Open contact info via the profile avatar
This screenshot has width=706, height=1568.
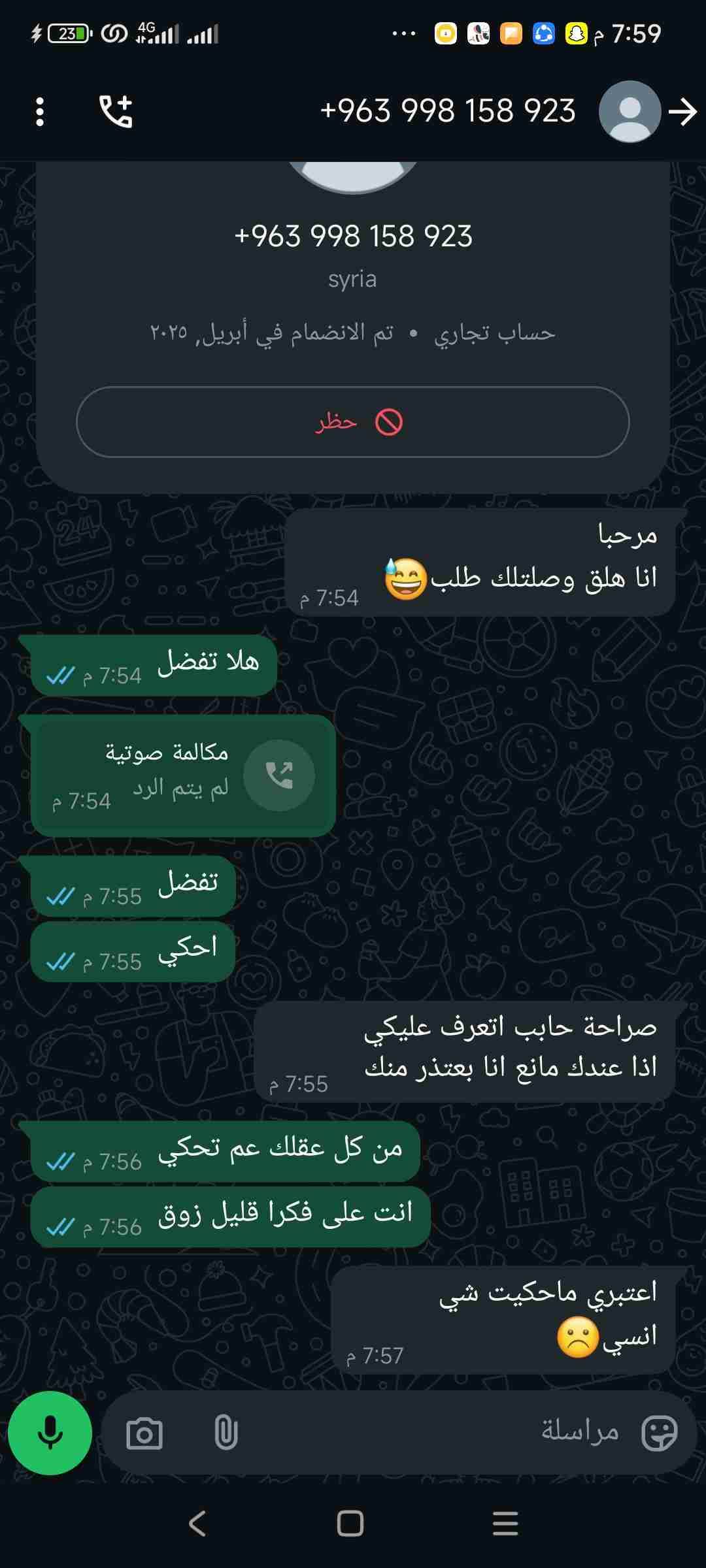coord(629,112)
